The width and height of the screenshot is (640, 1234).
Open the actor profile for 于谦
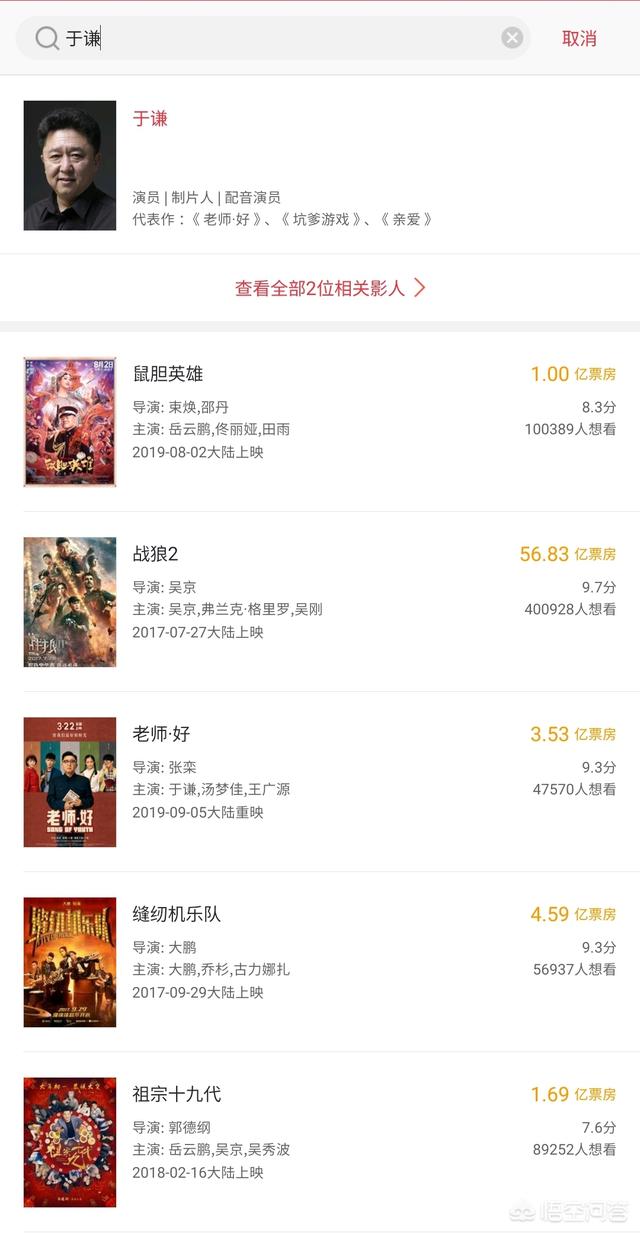click(x=150, y=118)
